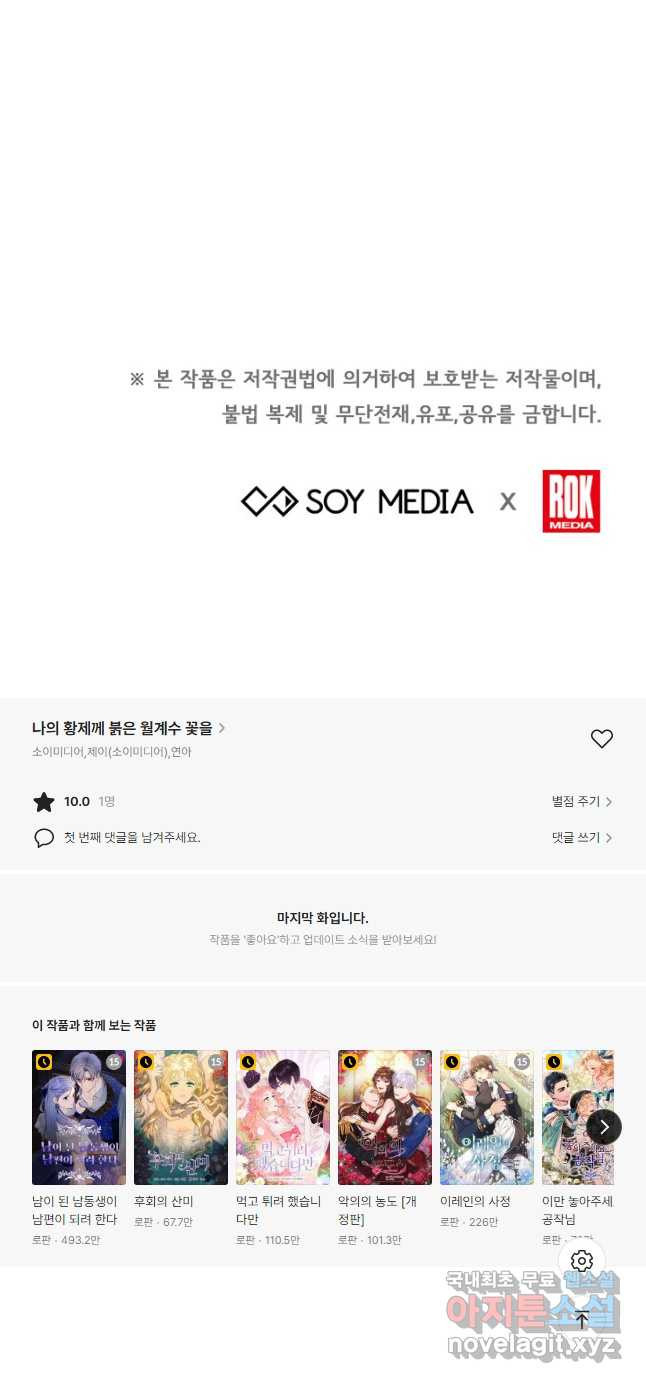Open the viewer settings gear

click(x=582, y=1261)
